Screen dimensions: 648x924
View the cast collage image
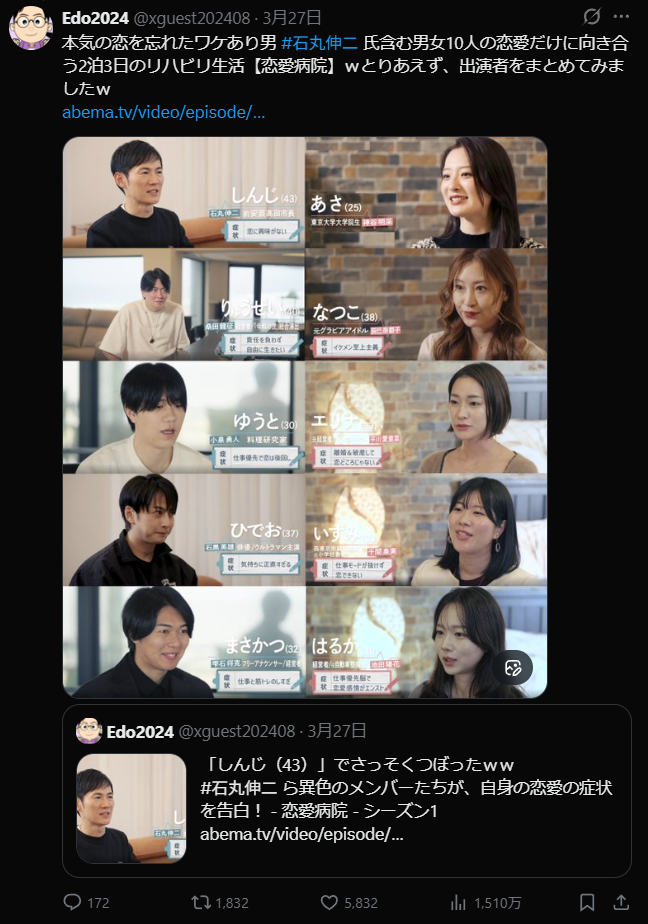pyautogui.click(x=305, y=417)
